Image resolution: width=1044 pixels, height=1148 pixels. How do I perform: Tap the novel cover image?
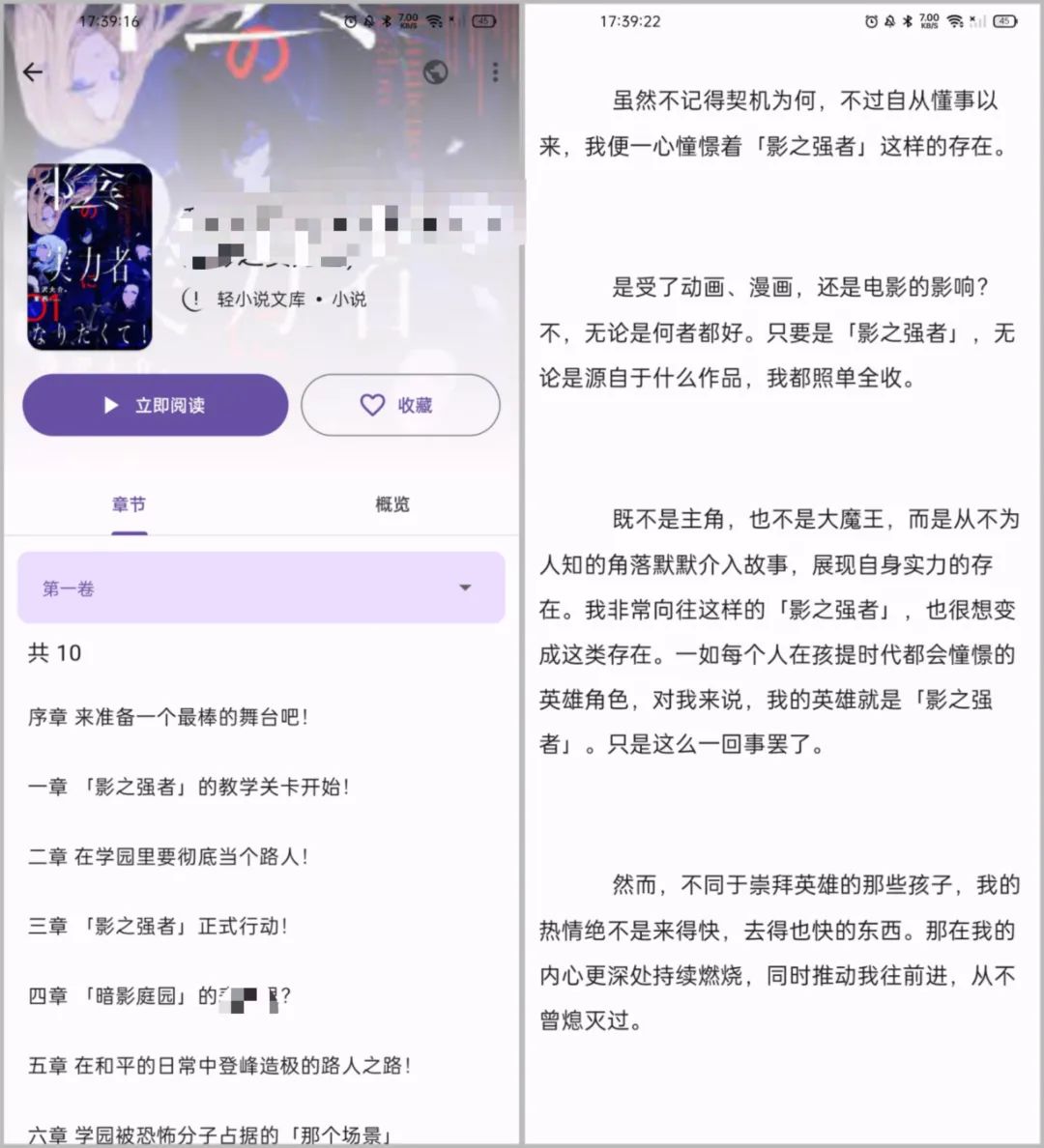[90, 256]
